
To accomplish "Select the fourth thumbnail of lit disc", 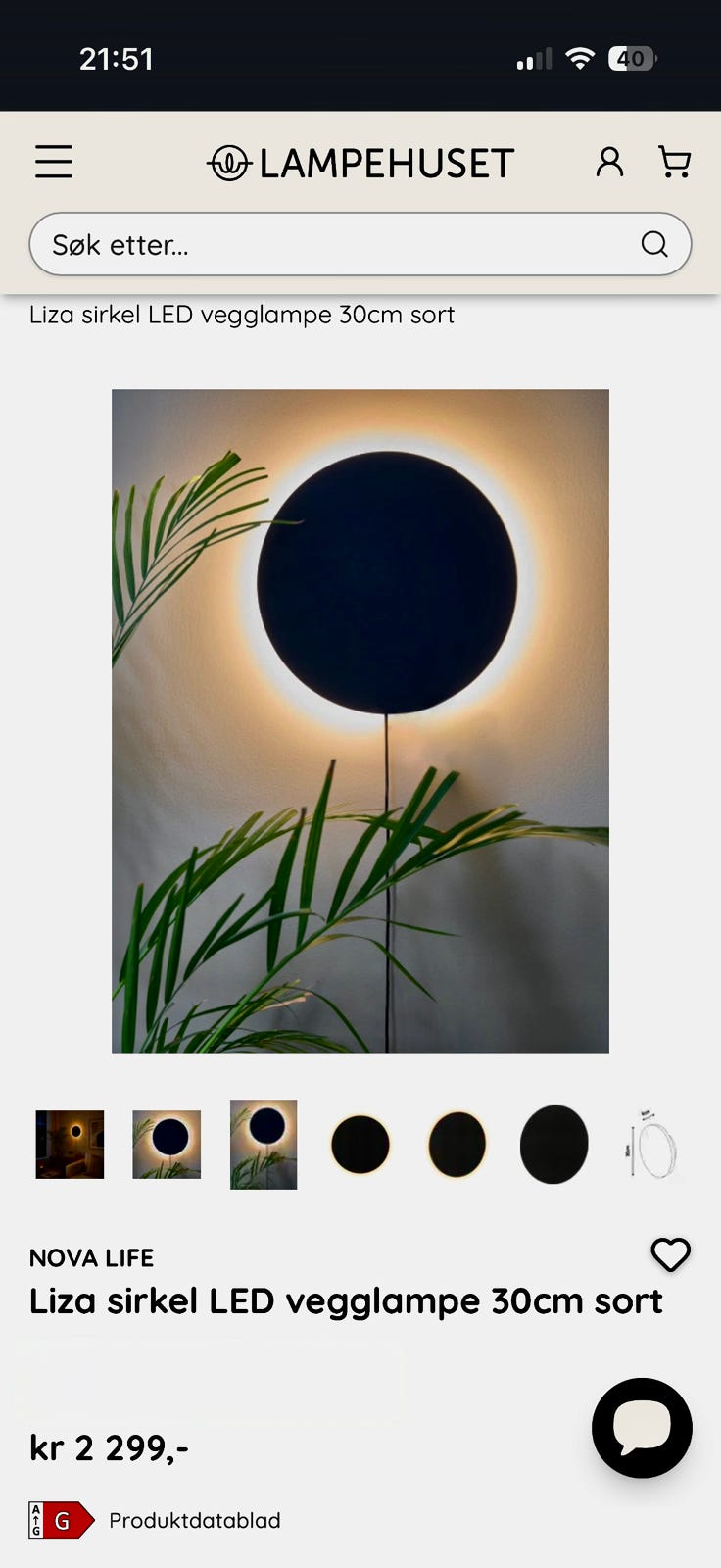I will (x=360, y=1145).
